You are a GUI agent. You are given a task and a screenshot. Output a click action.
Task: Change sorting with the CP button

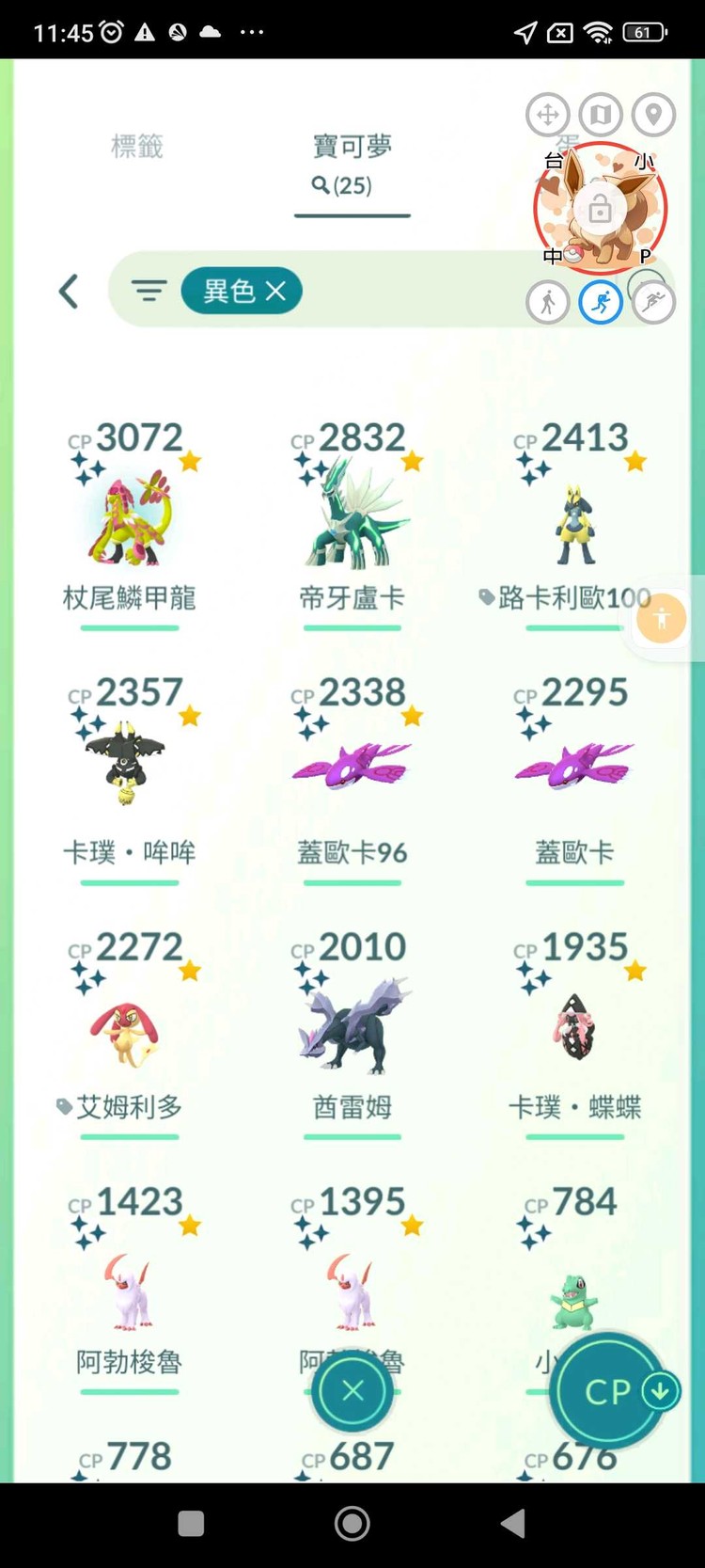(x=609, y=1391)
